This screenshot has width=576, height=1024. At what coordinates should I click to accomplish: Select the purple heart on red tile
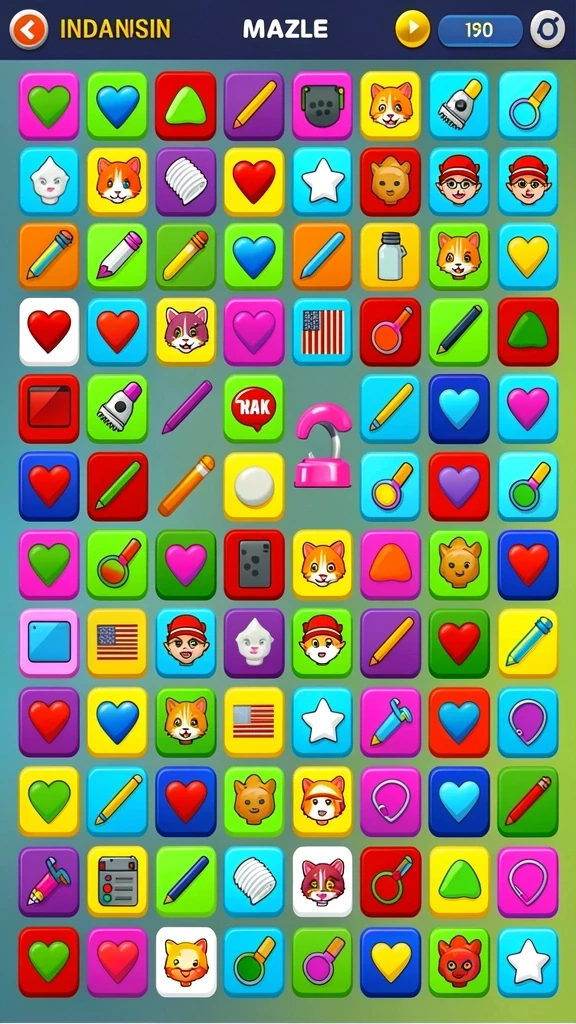(x=459, y=487)
